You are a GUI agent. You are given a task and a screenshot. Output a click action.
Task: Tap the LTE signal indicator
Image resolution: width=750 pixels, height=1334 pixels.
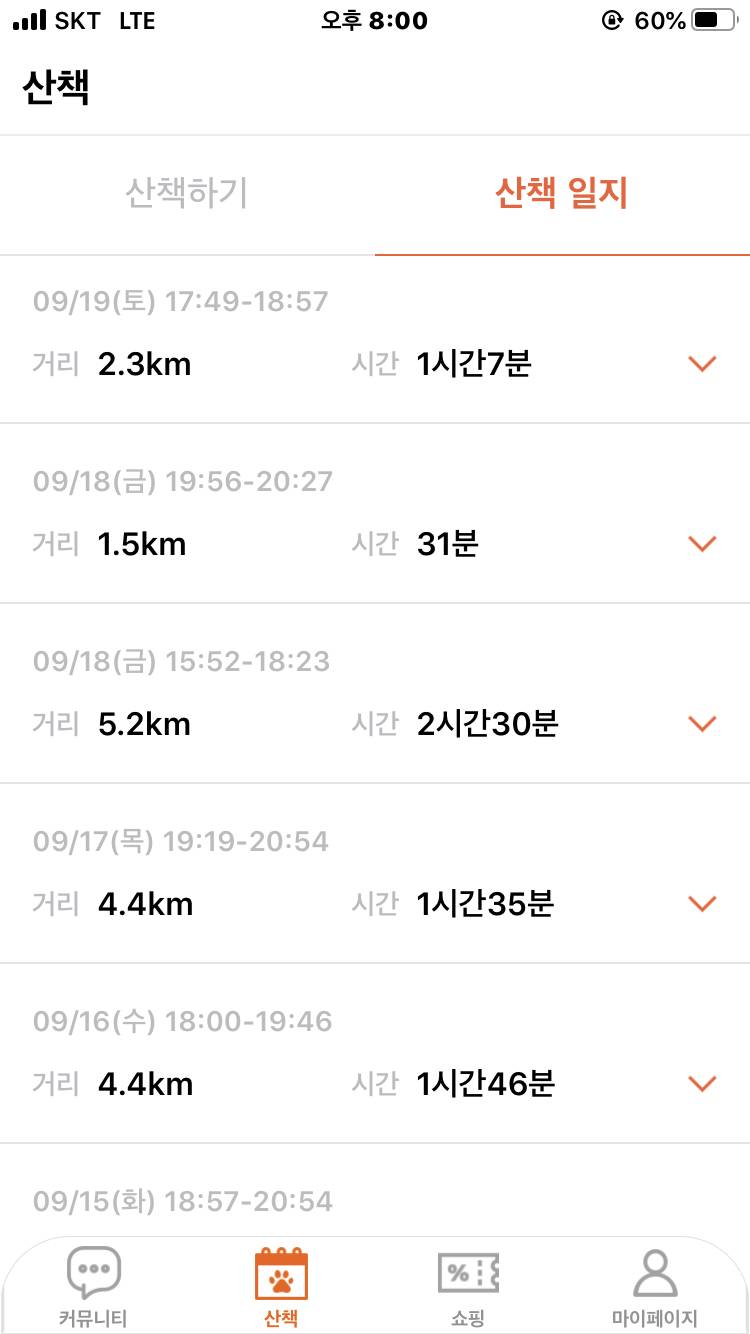click(135, 20)
